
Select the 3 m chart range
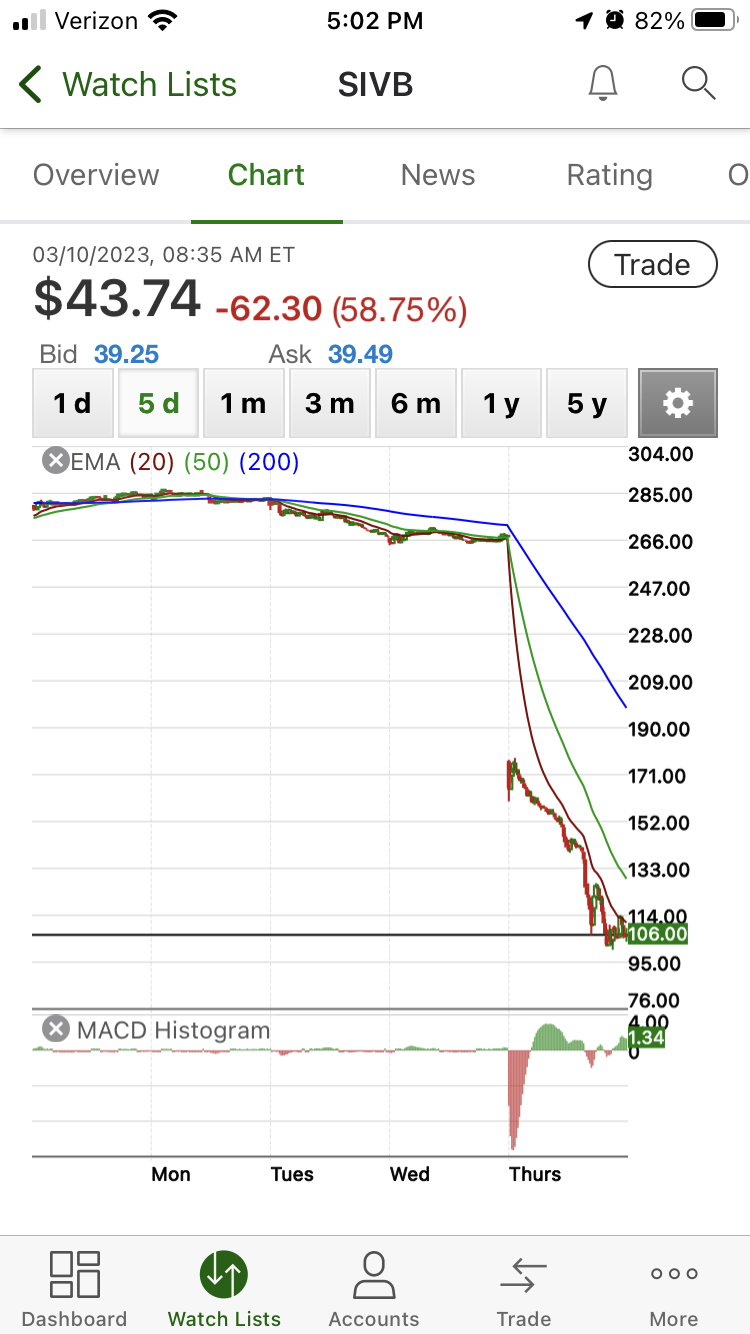pyautogui.click(x=329, y=403)
